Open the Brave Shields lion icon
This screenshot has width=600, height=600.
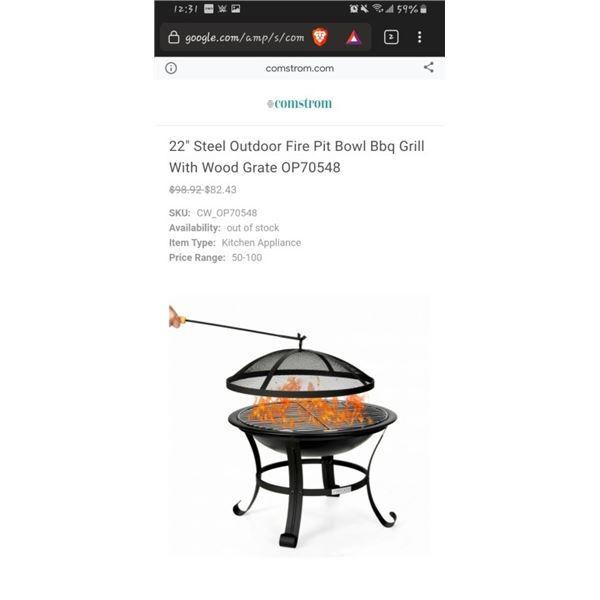(320, 37)
